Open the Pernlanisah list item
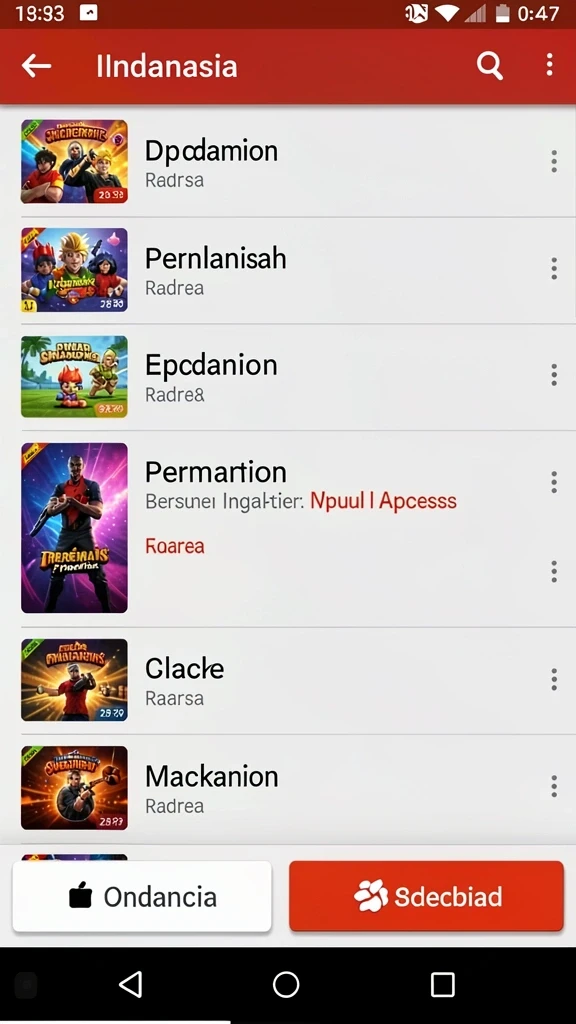The image size is (576, 1024). [x=288, y=270]
